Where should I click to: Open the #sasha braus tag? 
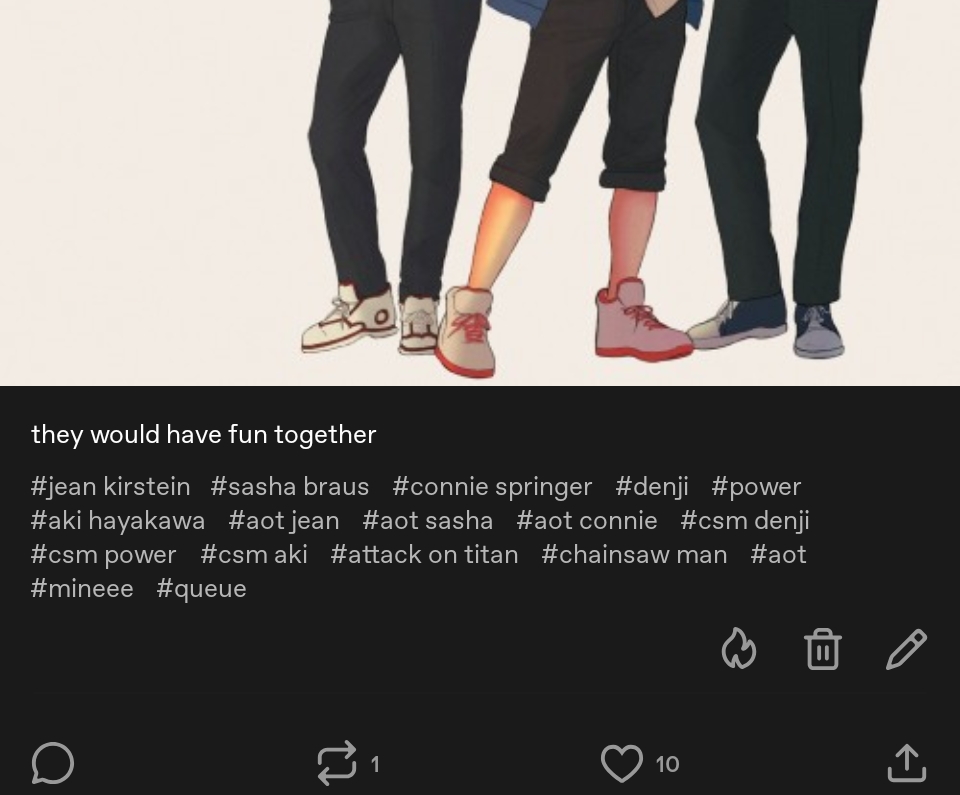click(x=290, y=487)
